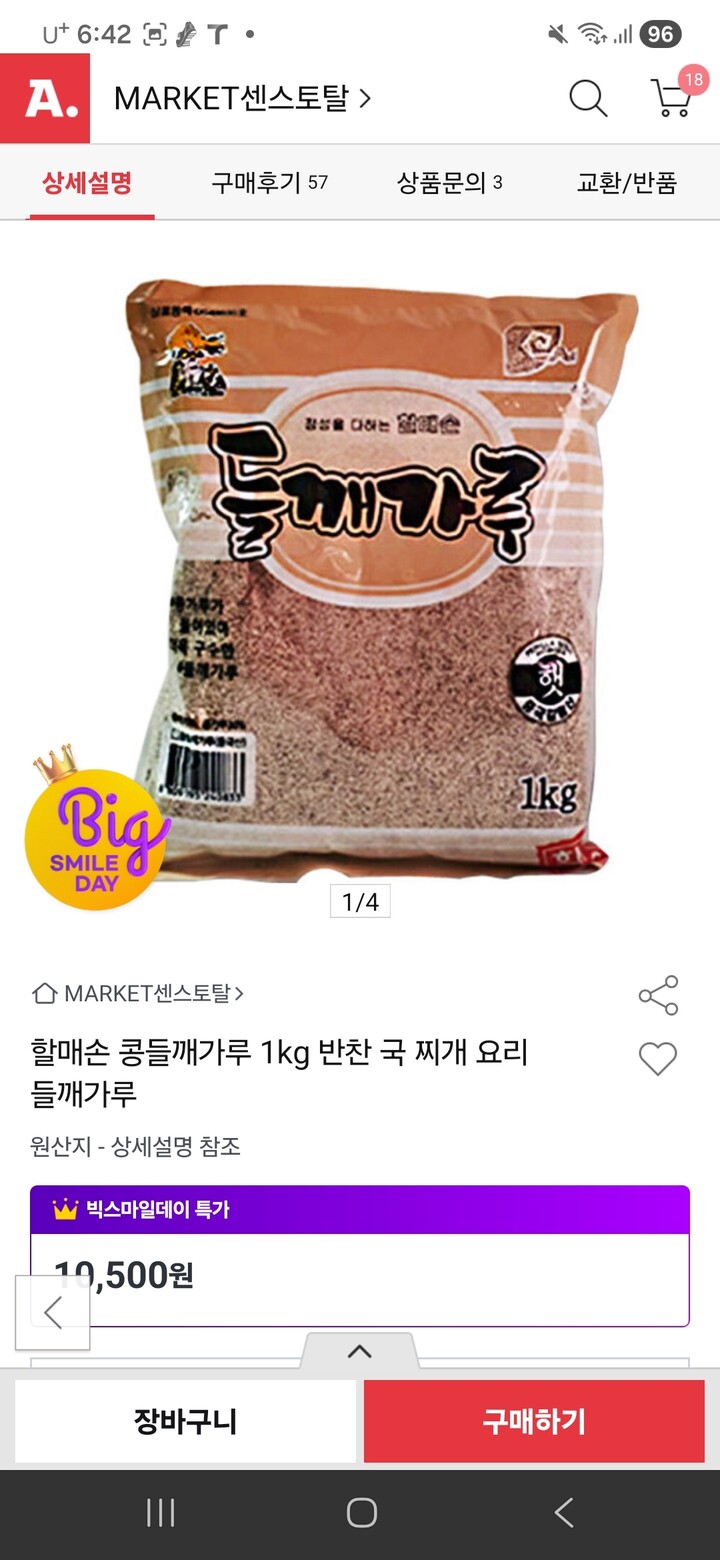Tap the floating back arrow button
Screen dimensions: 720x1560
53,1313
